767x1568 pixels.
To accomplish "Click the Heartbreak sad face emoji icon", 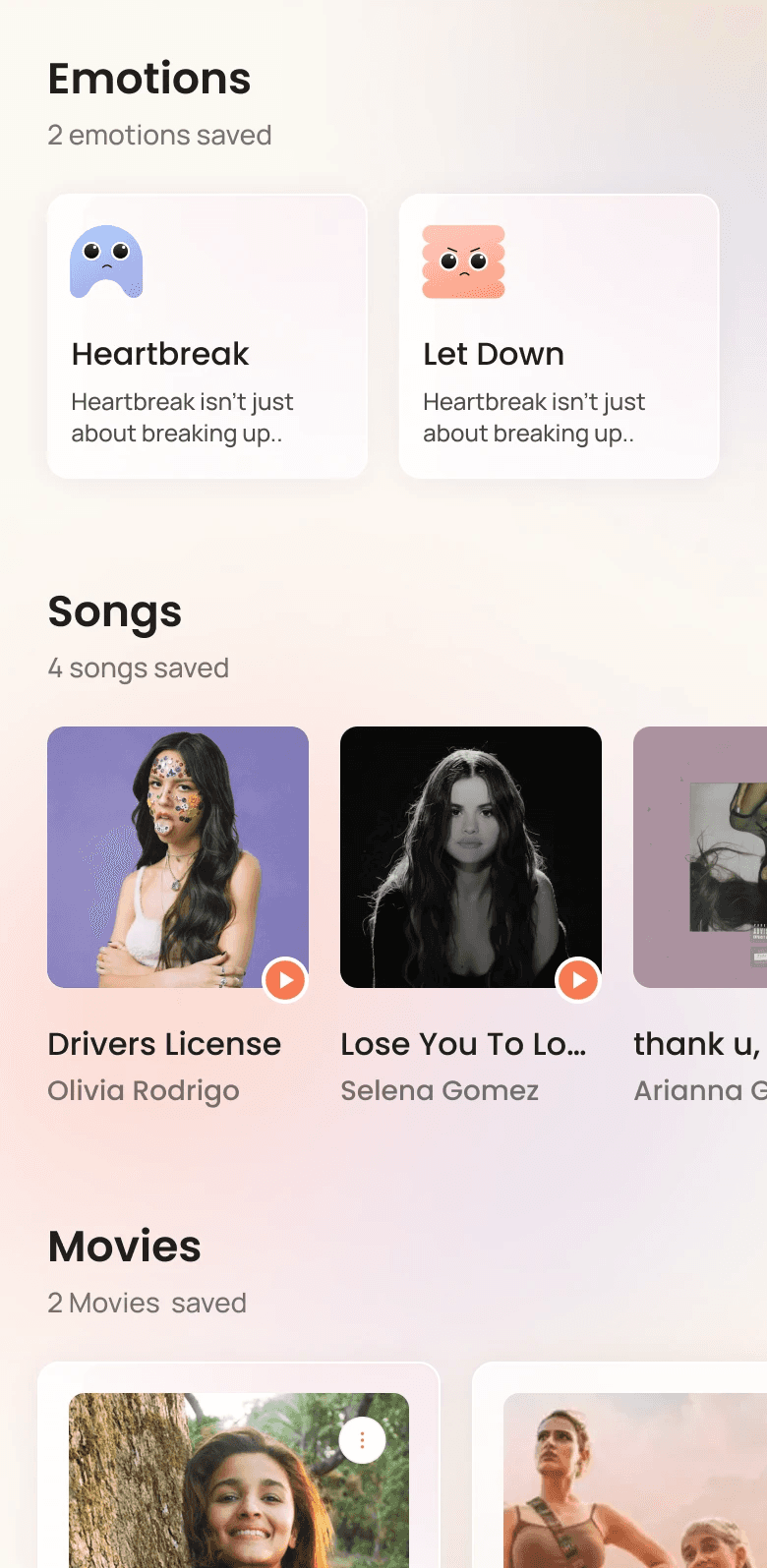I will tap(106, 261).
